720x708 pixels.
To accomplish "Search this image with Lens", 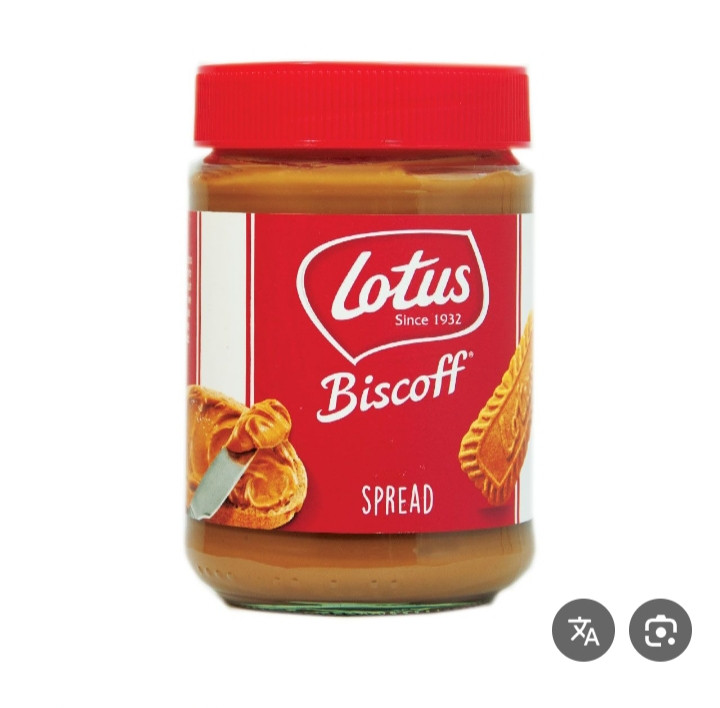I will (660, 630).
